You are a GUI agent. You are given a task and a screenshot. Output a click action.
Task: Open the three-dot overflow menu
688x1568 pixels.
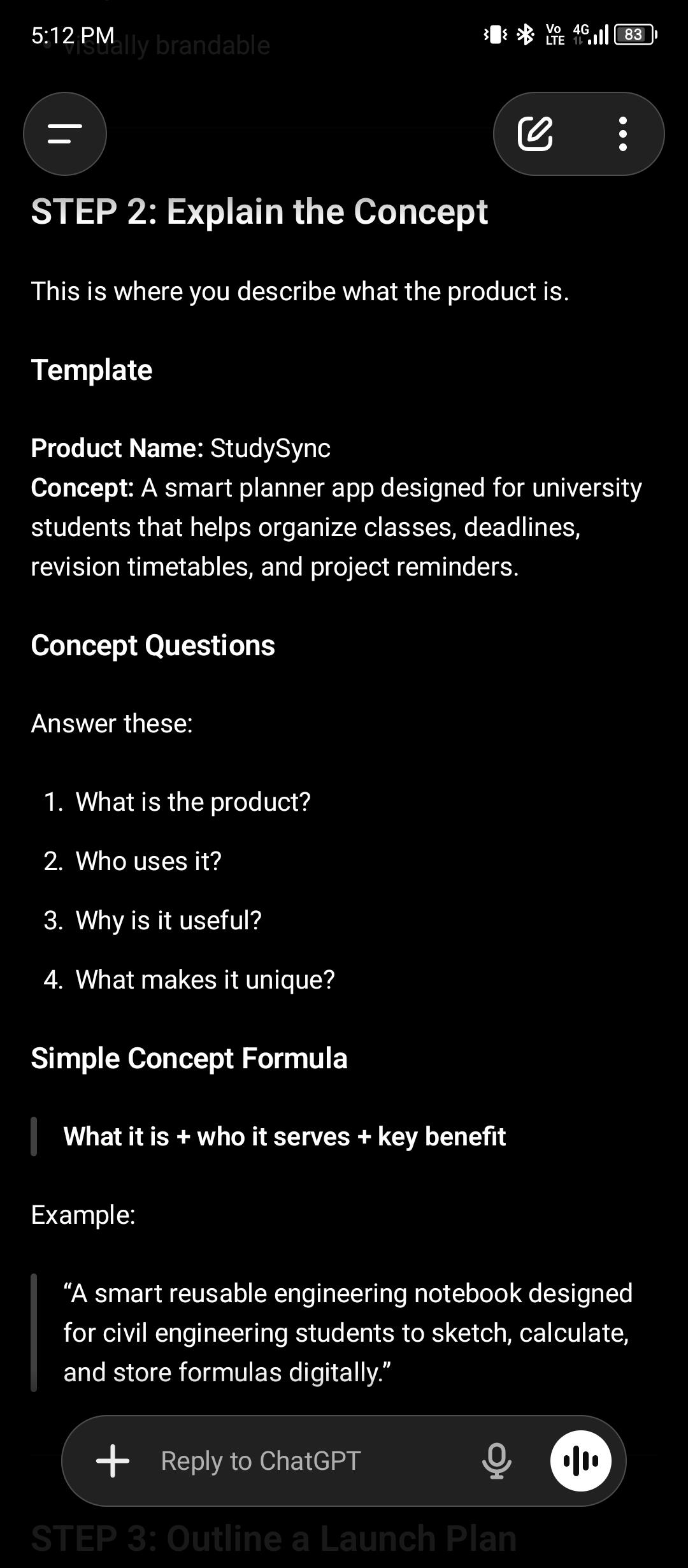tap(623, 134)
